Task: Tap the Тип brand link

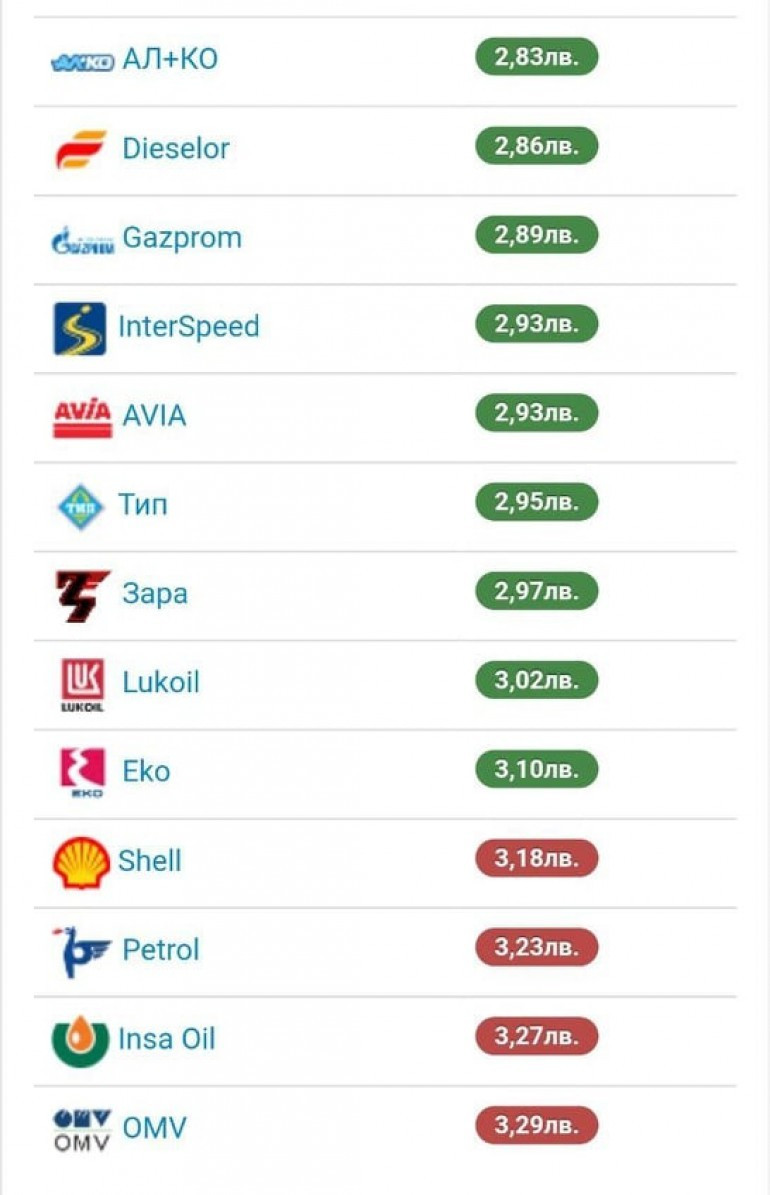Action: coord(143,505)
